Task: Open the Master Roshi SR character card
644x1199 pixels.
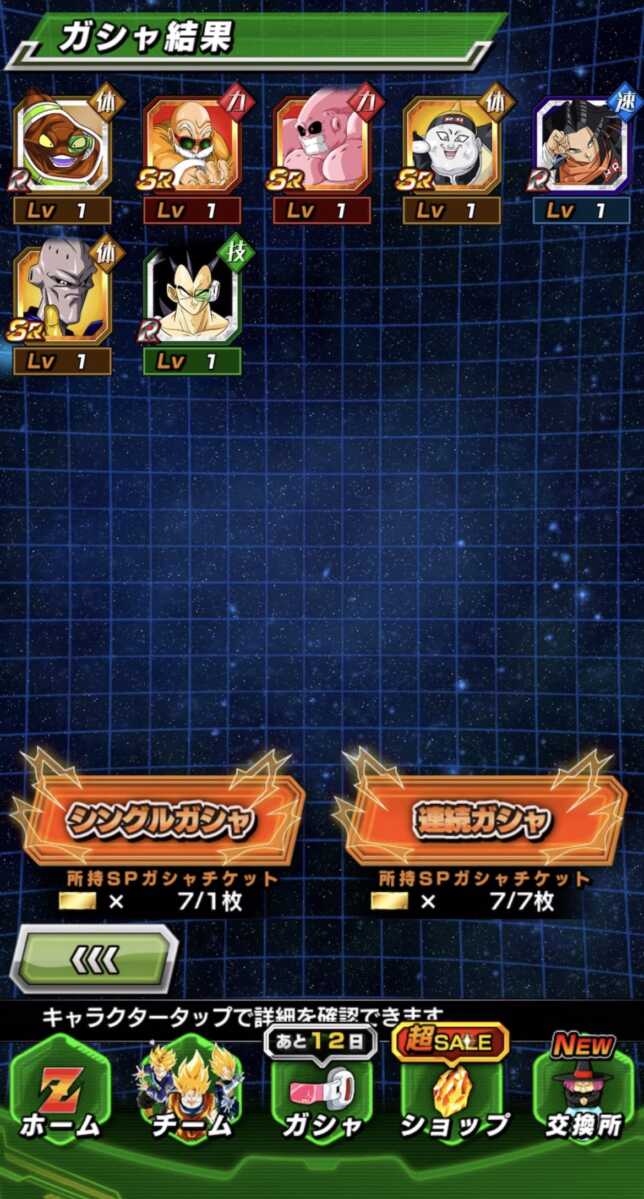Action: pos(192,146)
